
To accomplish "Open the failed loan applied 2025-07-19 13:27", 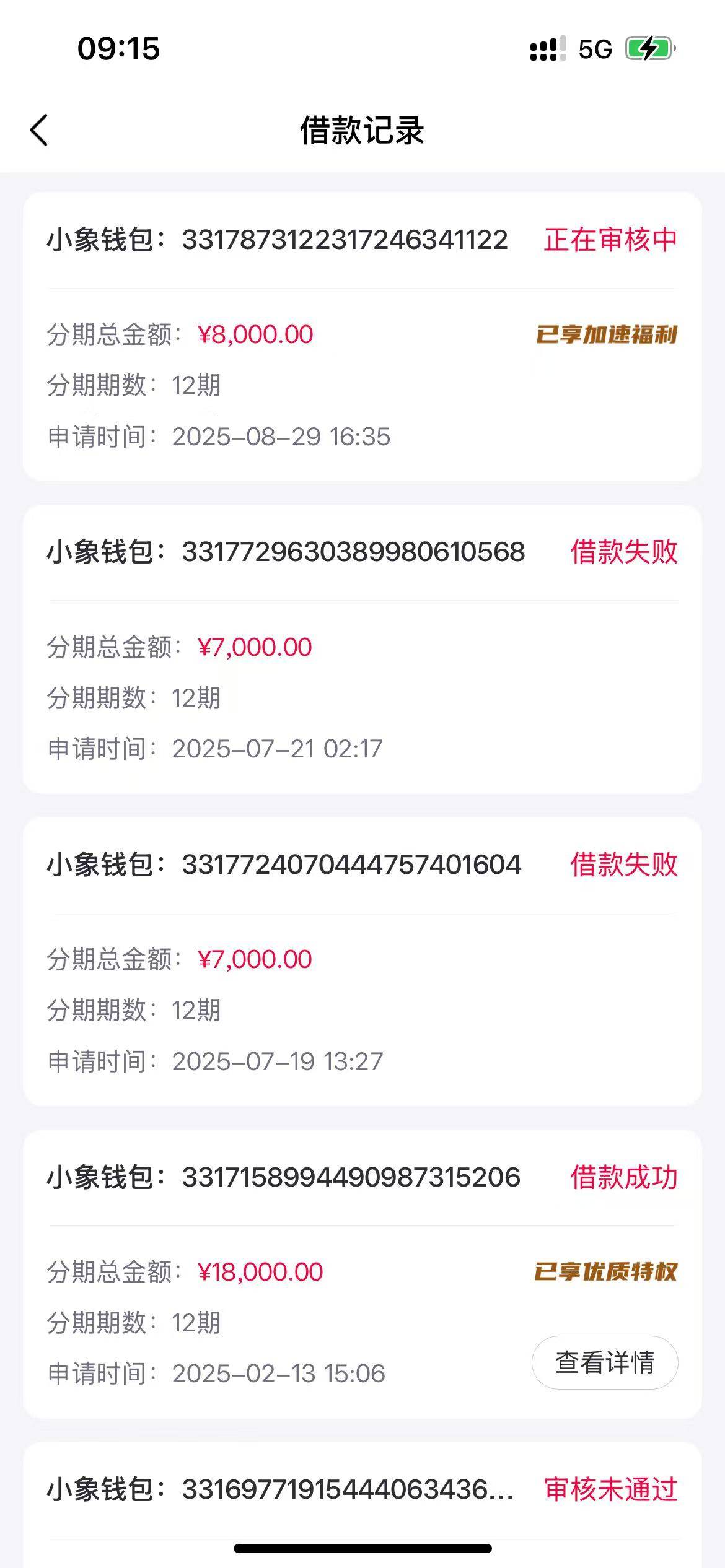I will 362,961.
